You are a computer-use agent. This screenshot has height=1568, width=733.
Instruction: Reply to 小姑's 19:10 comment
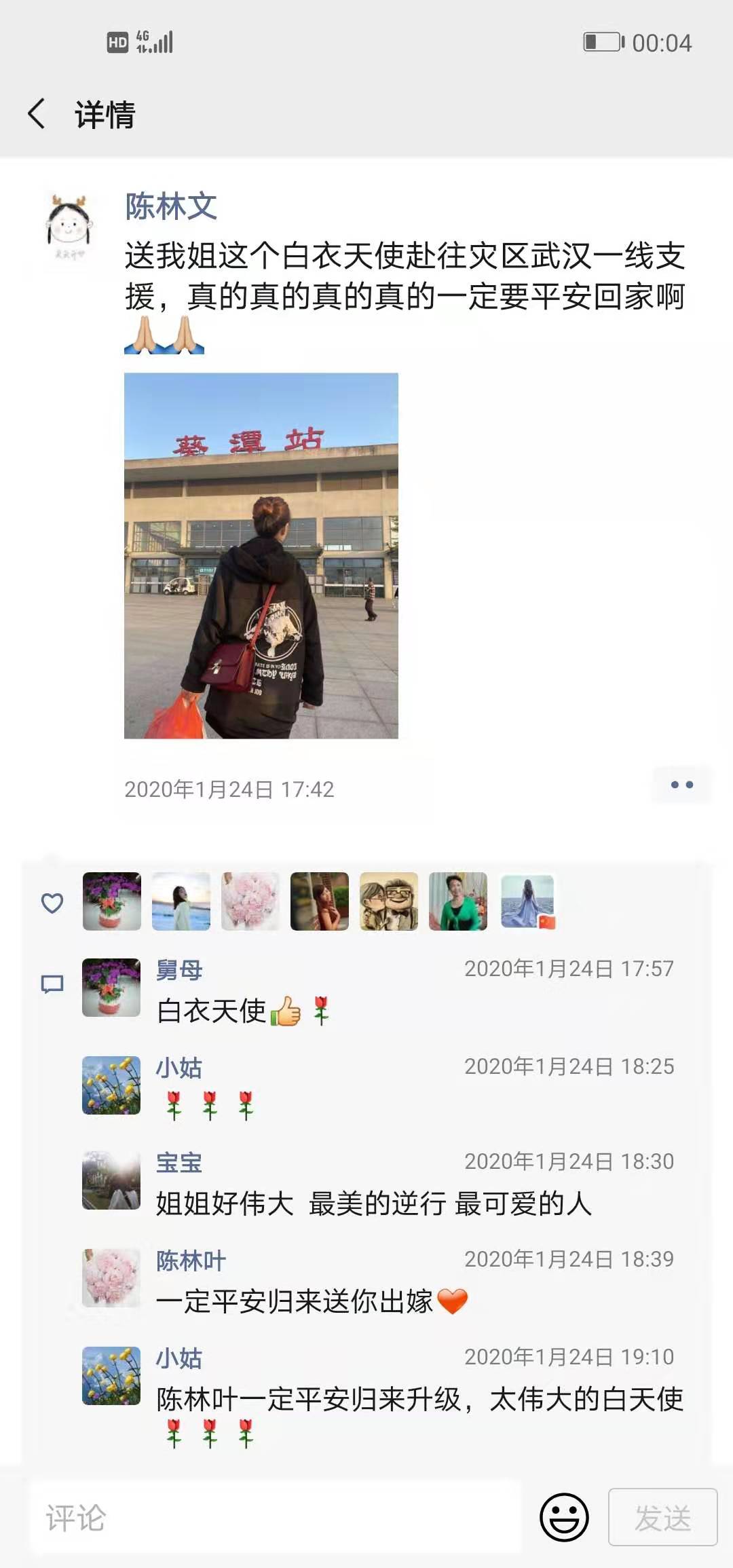tap(419, 1399)
